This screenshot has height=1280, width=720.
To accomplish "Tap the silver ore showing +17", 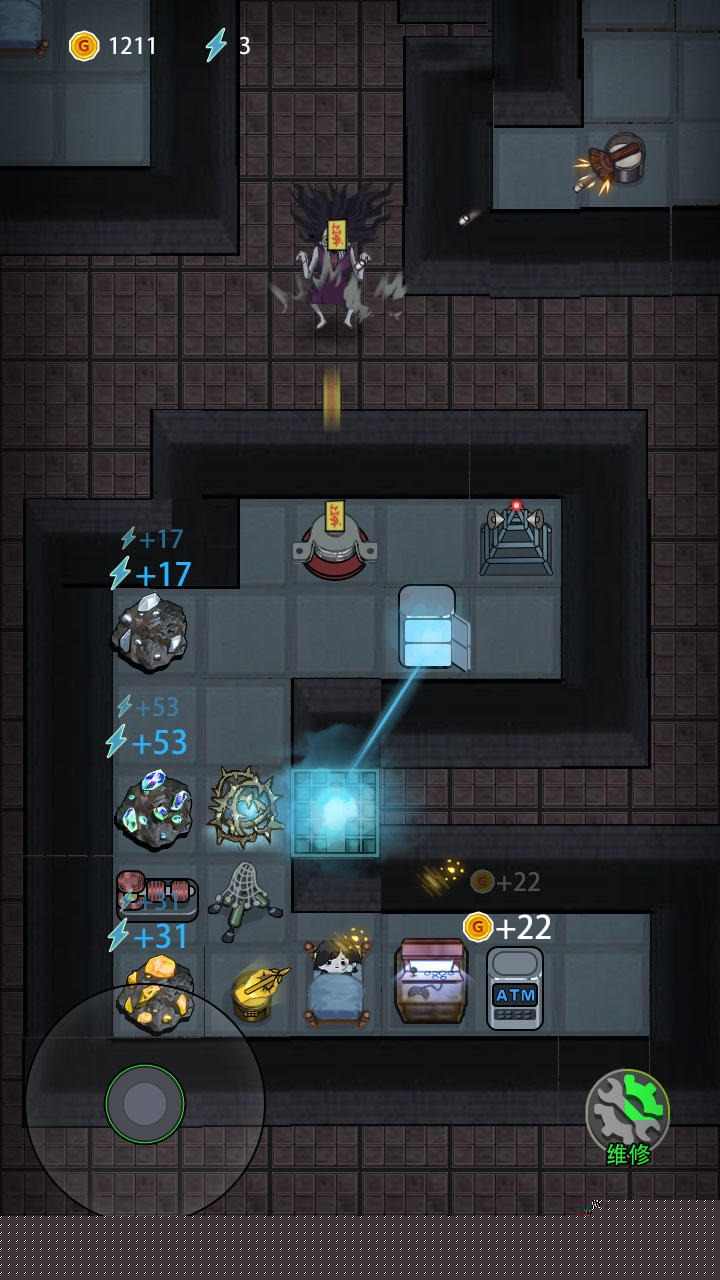I will pos(149,631).
